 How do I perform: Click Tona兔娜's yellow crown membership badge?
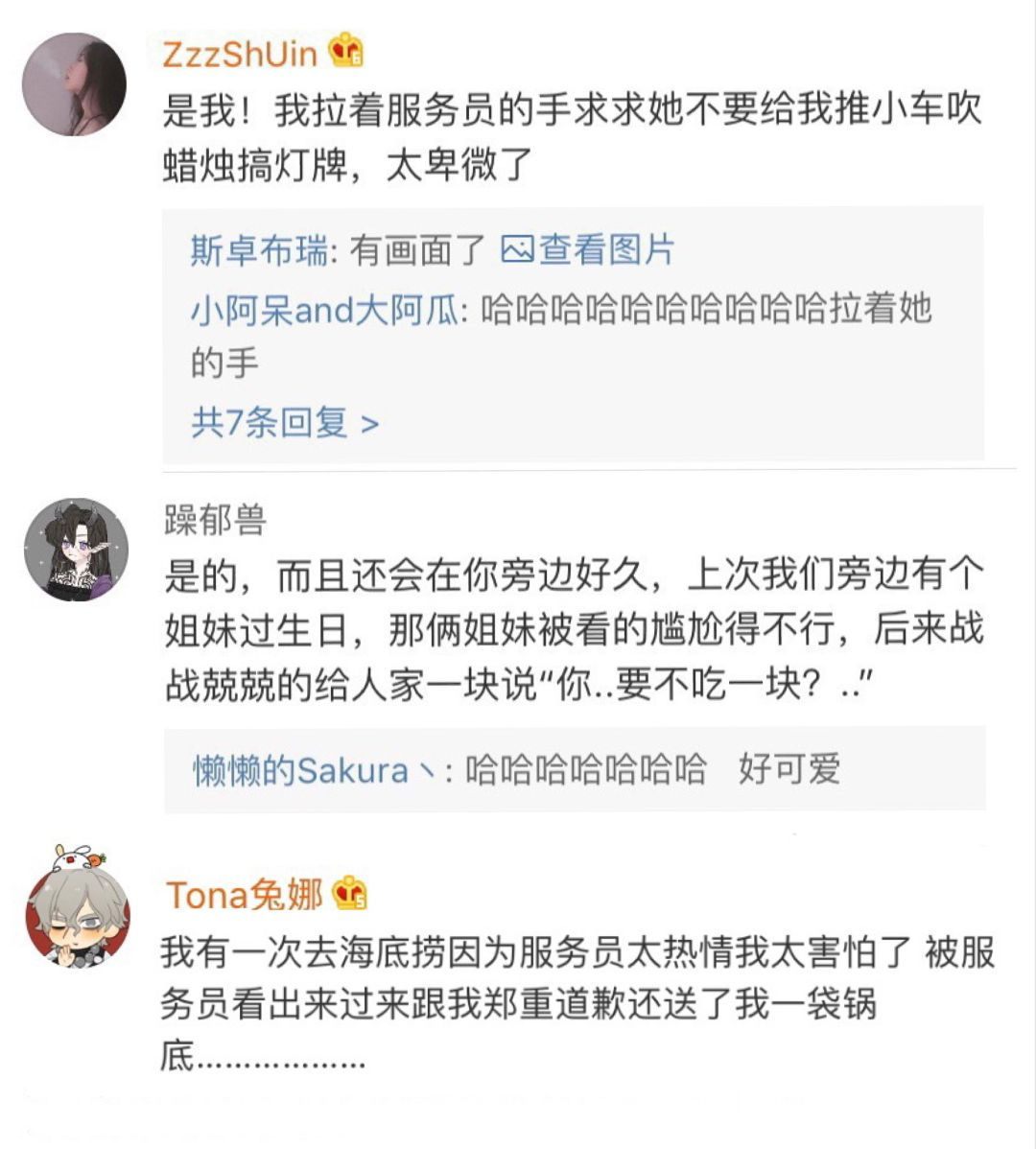[x=349, y=894]
